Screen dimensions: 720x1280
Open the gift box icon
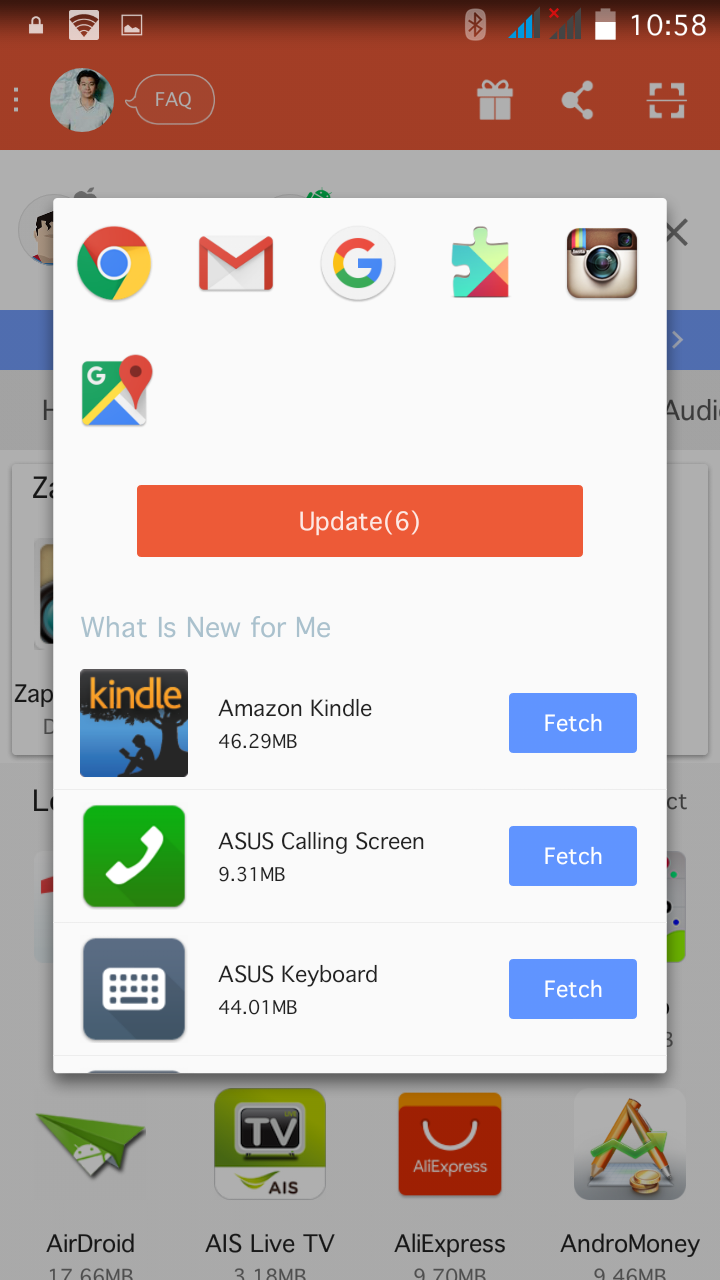[495, 100]
